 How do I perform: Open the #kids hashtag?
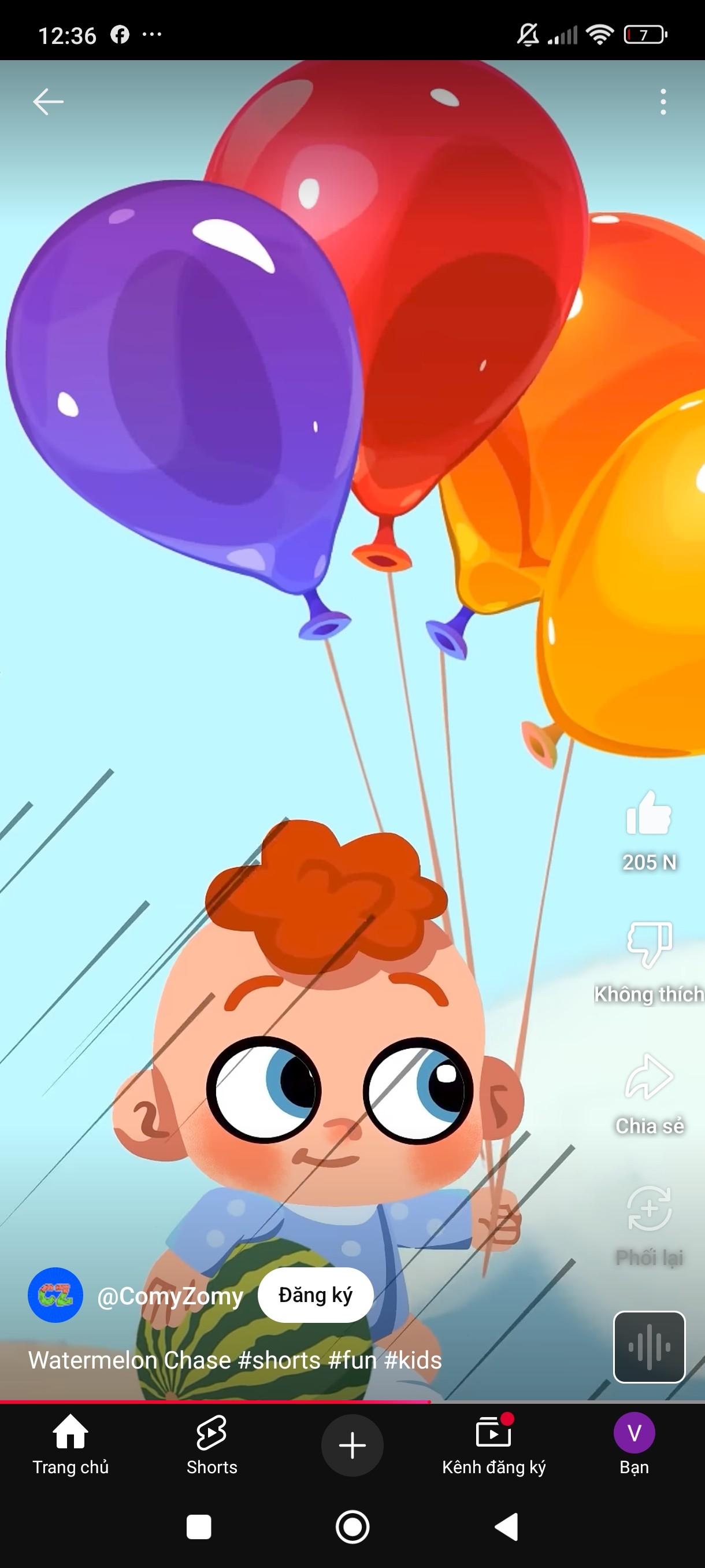coord(413,1360)
